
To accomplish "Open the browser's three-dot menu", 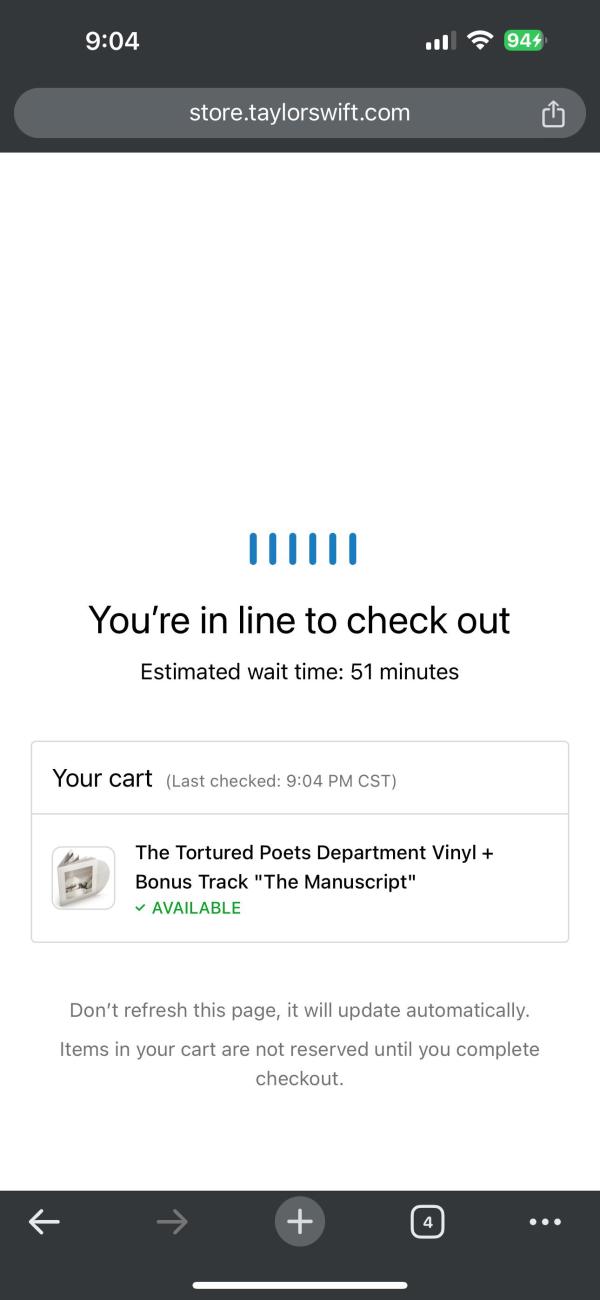I will click(545, 1221).
